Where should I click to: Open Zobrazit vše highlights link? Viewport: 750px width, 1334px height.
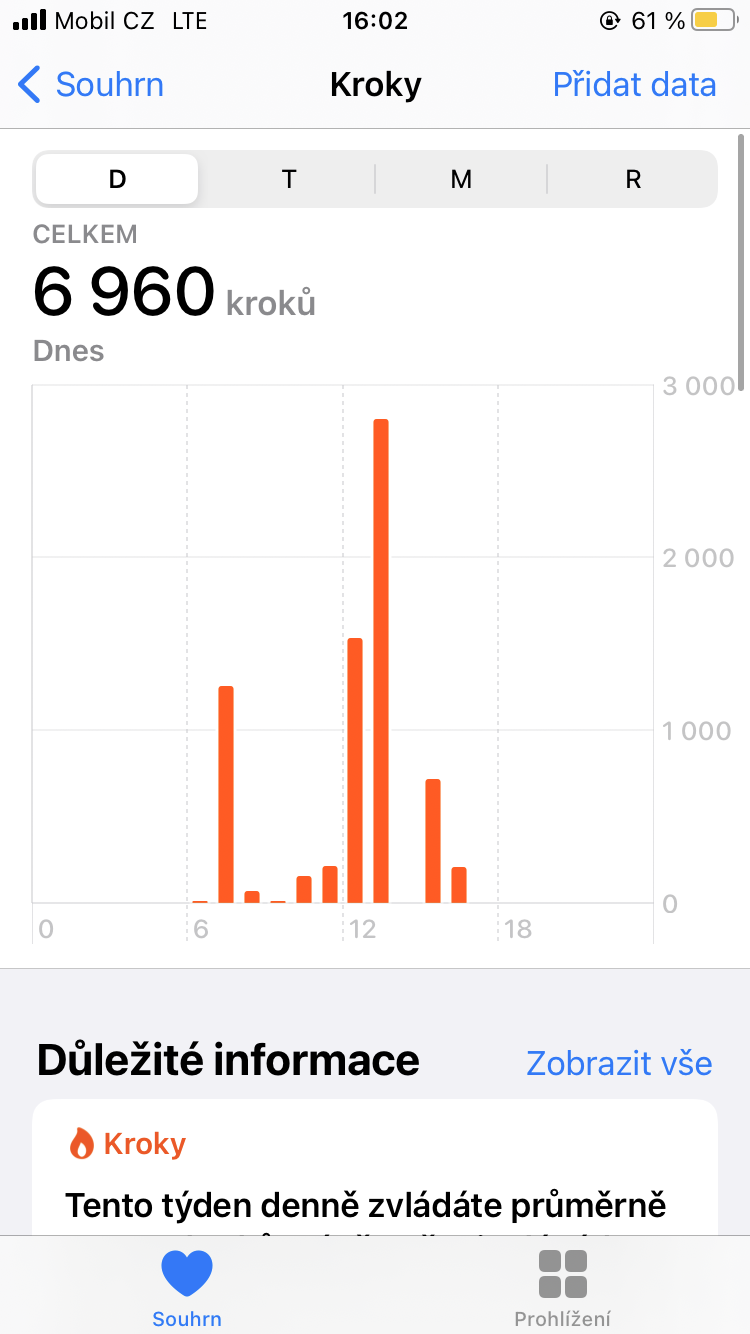click(x=619, y=1062)
